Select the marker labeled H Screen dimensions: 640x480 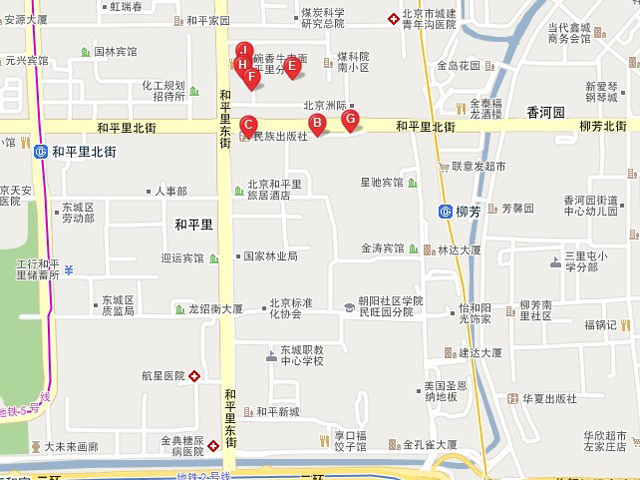click(x=243, y=64)
